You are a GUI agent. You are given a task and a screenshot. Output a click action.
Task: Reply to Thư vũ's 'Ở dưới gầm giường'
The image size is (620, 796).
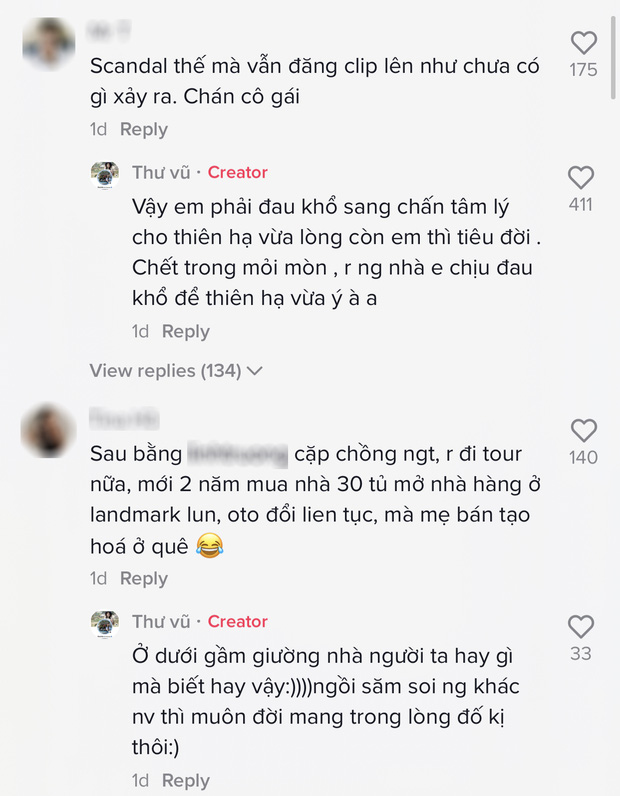[x=186, y=781]
